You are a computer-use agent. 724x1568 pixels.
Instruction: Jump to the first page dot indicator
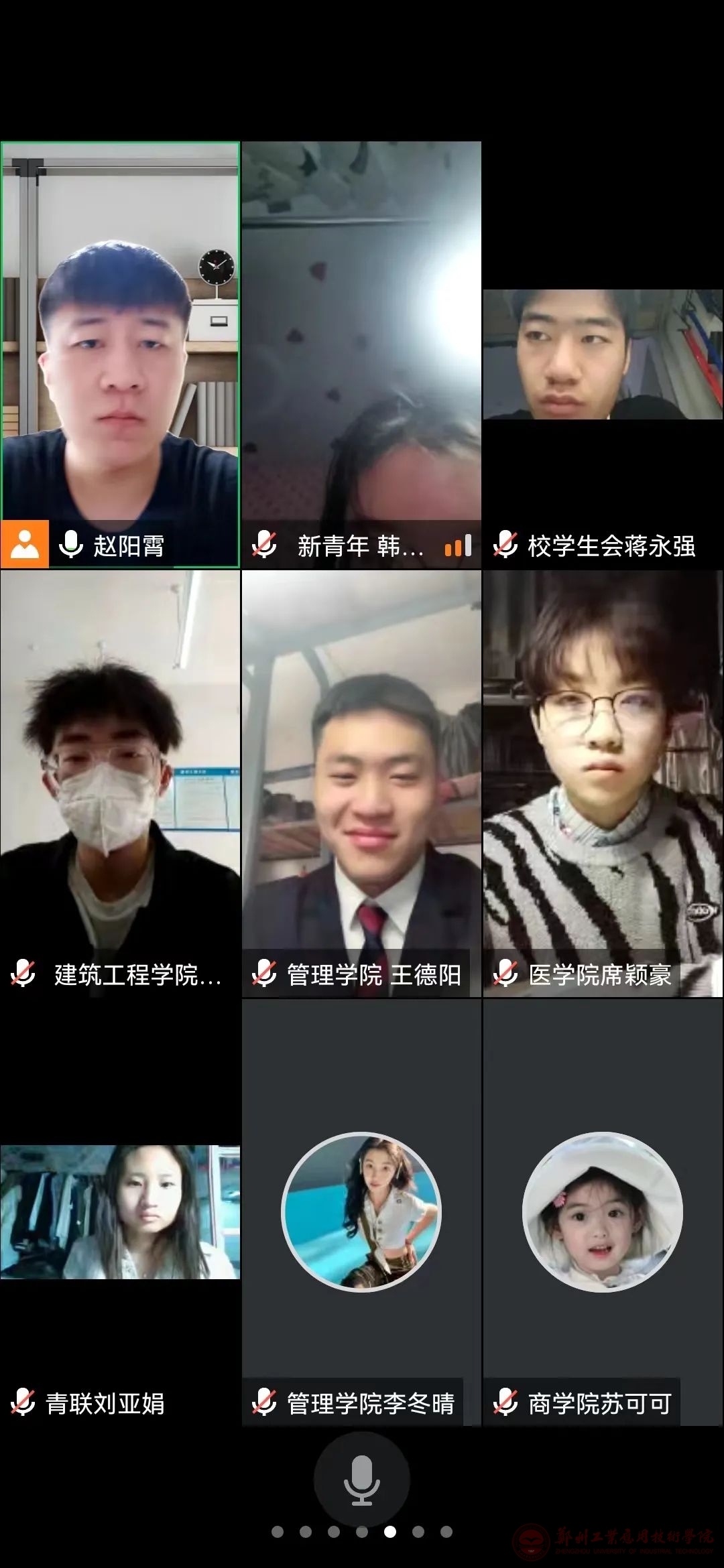[x=278, y=1532]
